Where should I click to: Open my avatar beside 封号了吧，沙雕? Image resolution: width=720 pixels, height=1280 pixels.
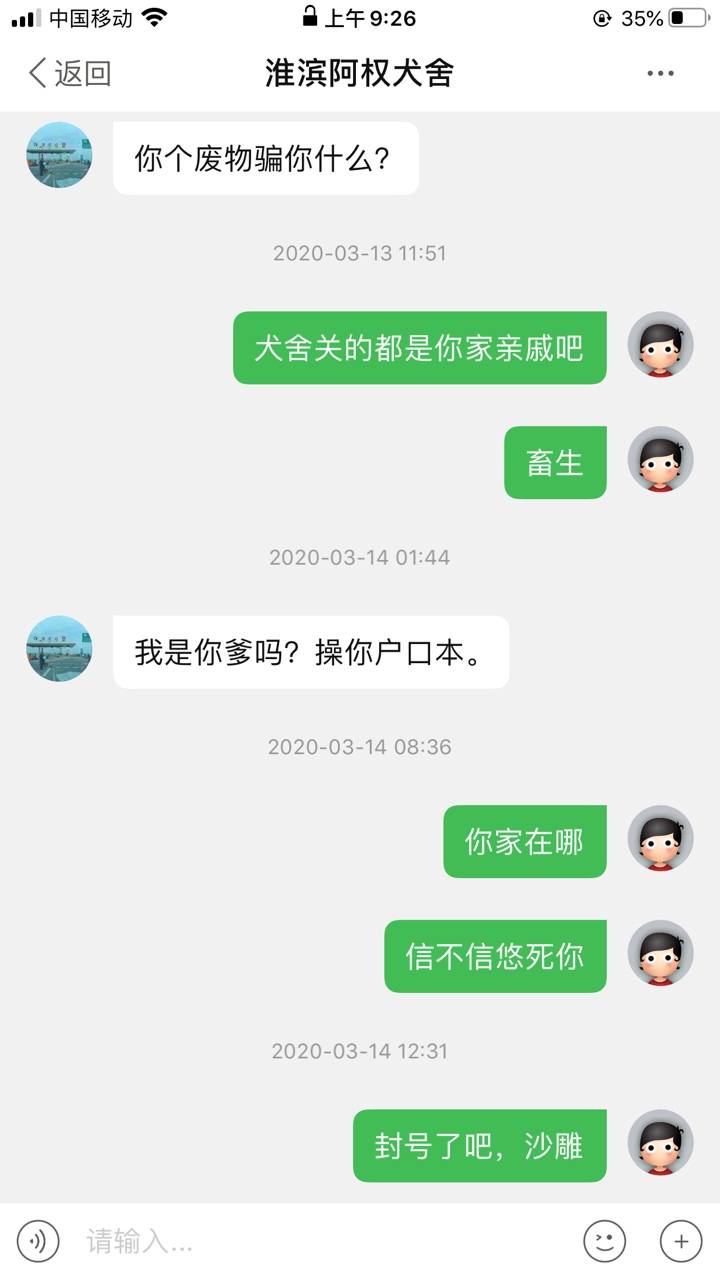click(660, 1143)
